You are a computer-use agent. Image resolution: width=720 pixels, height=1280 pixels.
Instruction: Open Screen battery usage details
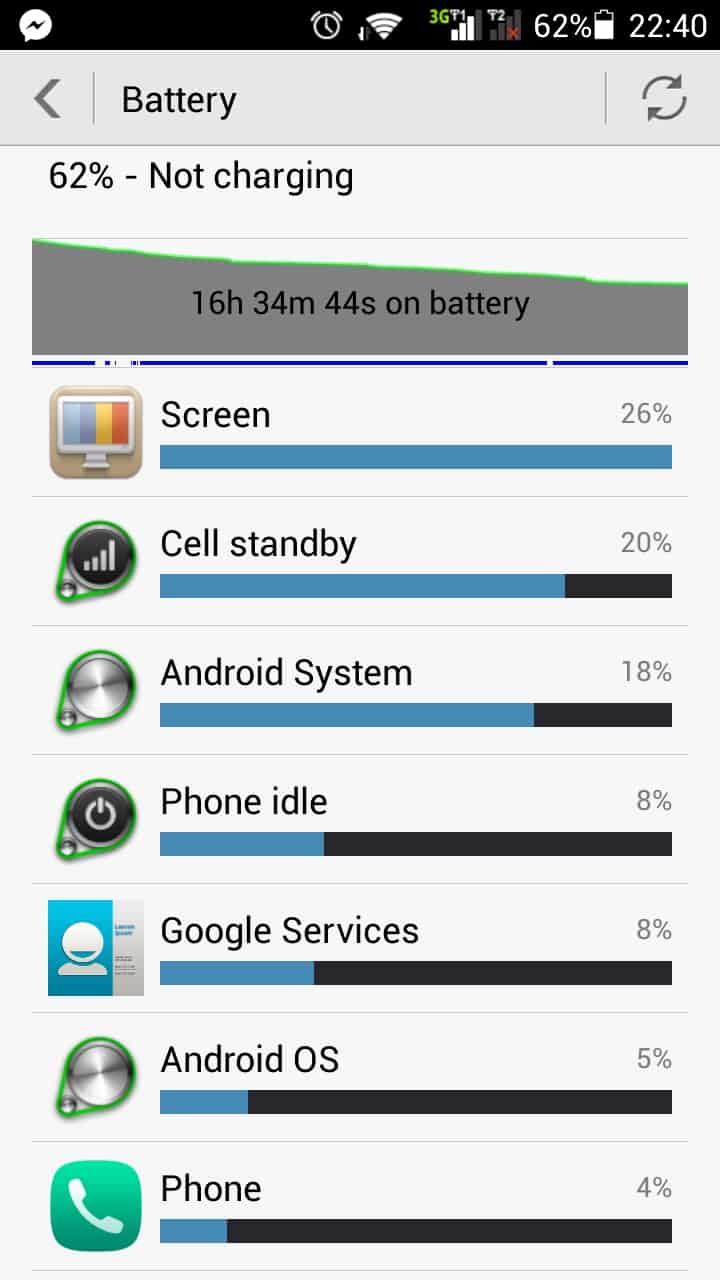click(360, 432)
